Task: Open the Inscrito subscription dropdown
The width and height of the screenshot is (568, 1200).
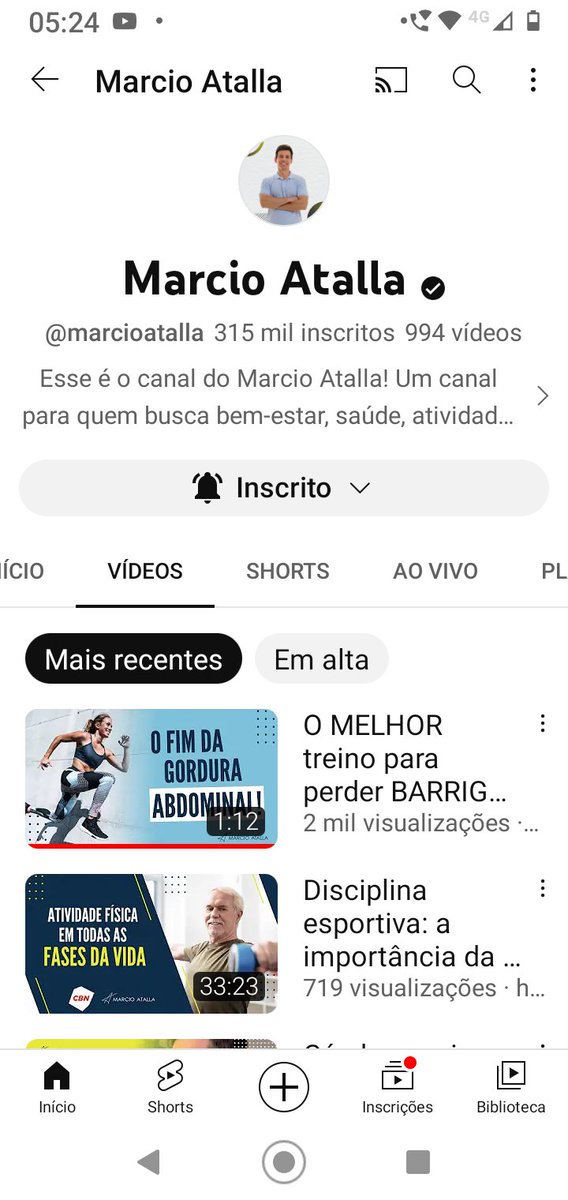Action: 284,488
